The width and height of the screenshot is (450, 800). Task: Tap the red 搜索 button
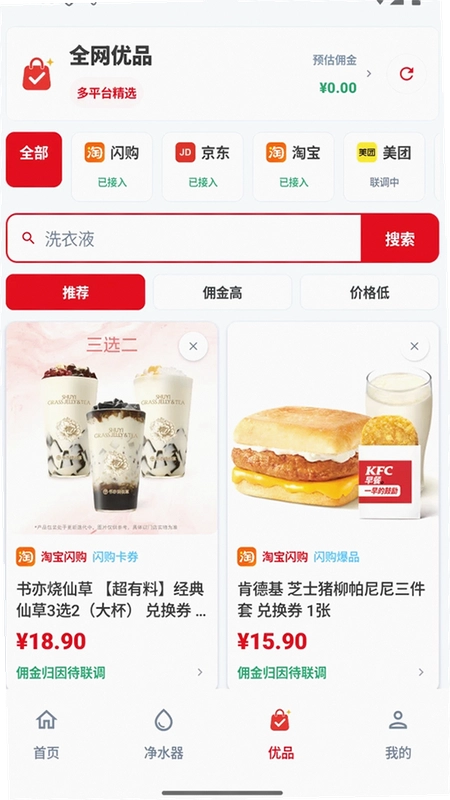coord(399,238)
